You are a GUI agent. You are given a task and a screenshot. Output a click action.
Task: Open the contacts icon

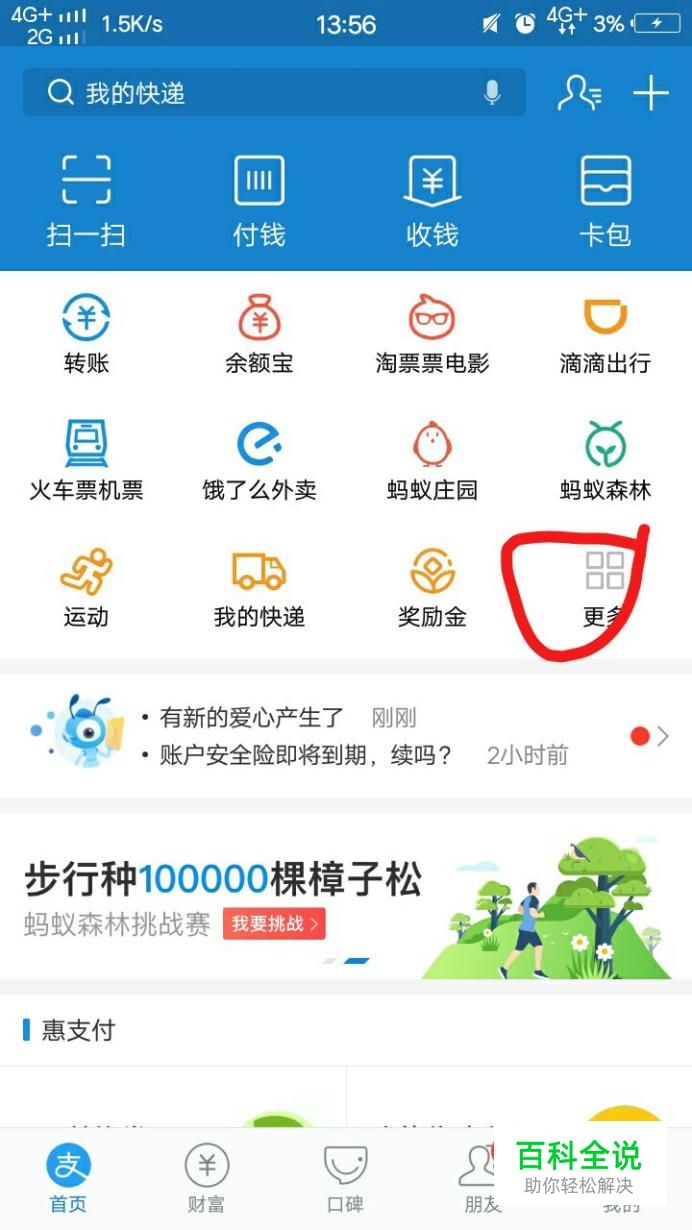tap(579, 93)
